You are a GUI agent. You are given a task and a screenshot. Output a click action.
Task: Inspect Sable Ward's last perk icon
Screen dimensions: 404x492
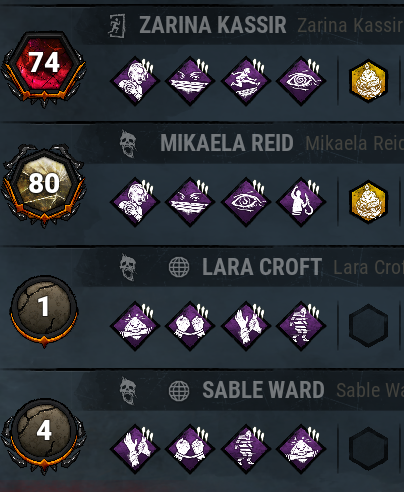(301, 449)
